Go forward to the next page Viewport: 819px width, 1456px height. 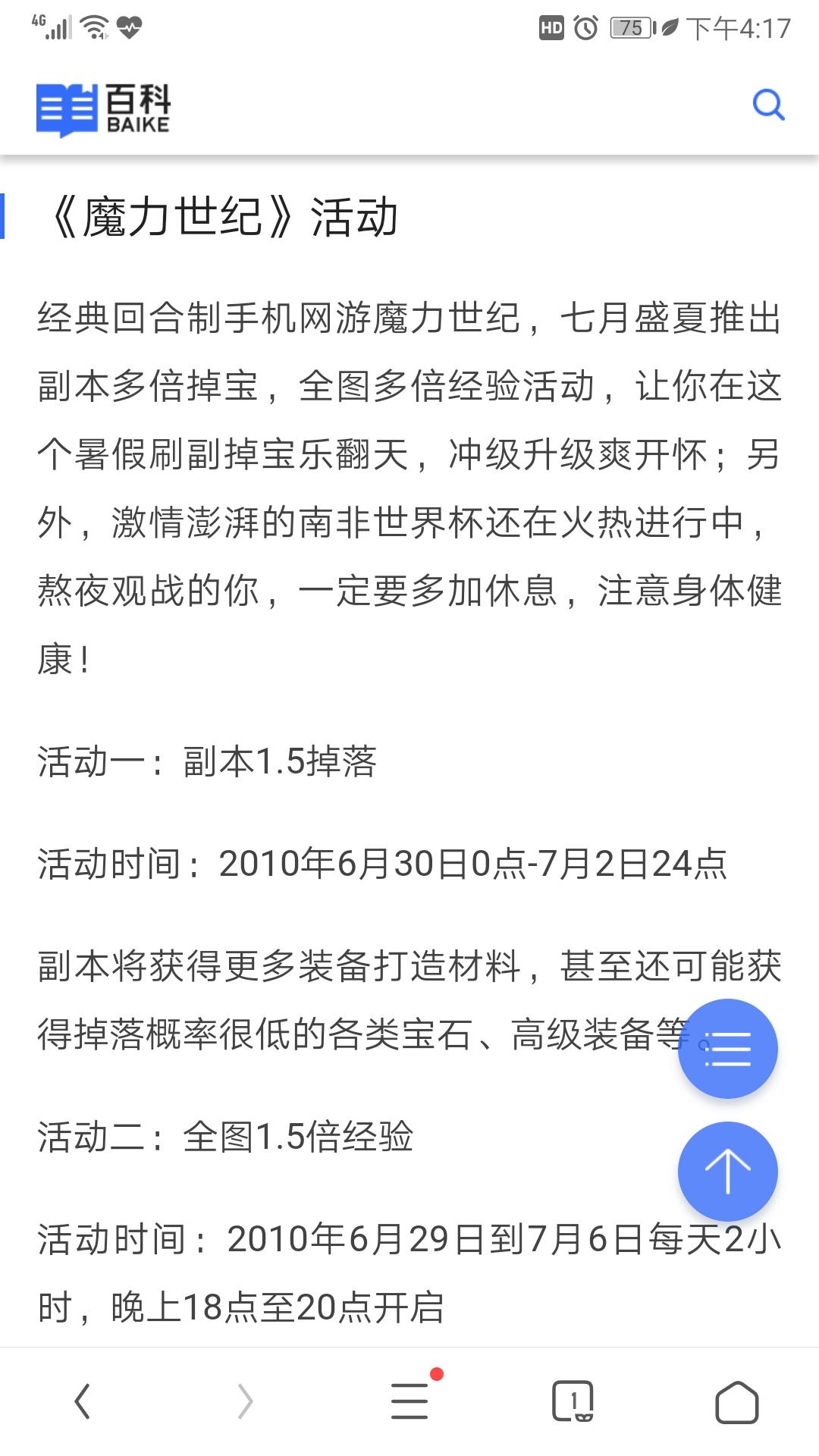(x=245, y=1401)
